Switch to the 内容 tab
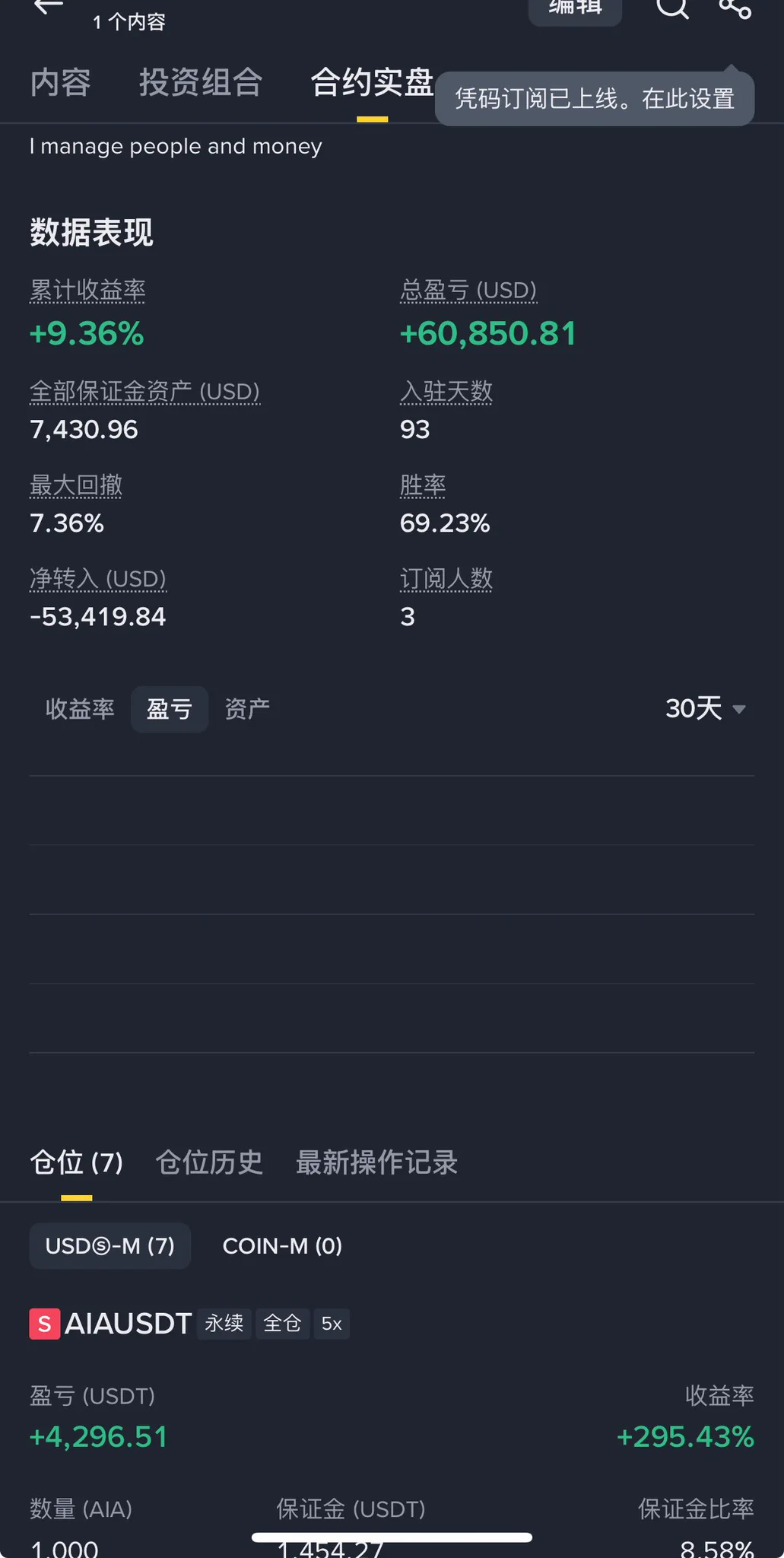The image size is (784, 1558). click(60, 84)
